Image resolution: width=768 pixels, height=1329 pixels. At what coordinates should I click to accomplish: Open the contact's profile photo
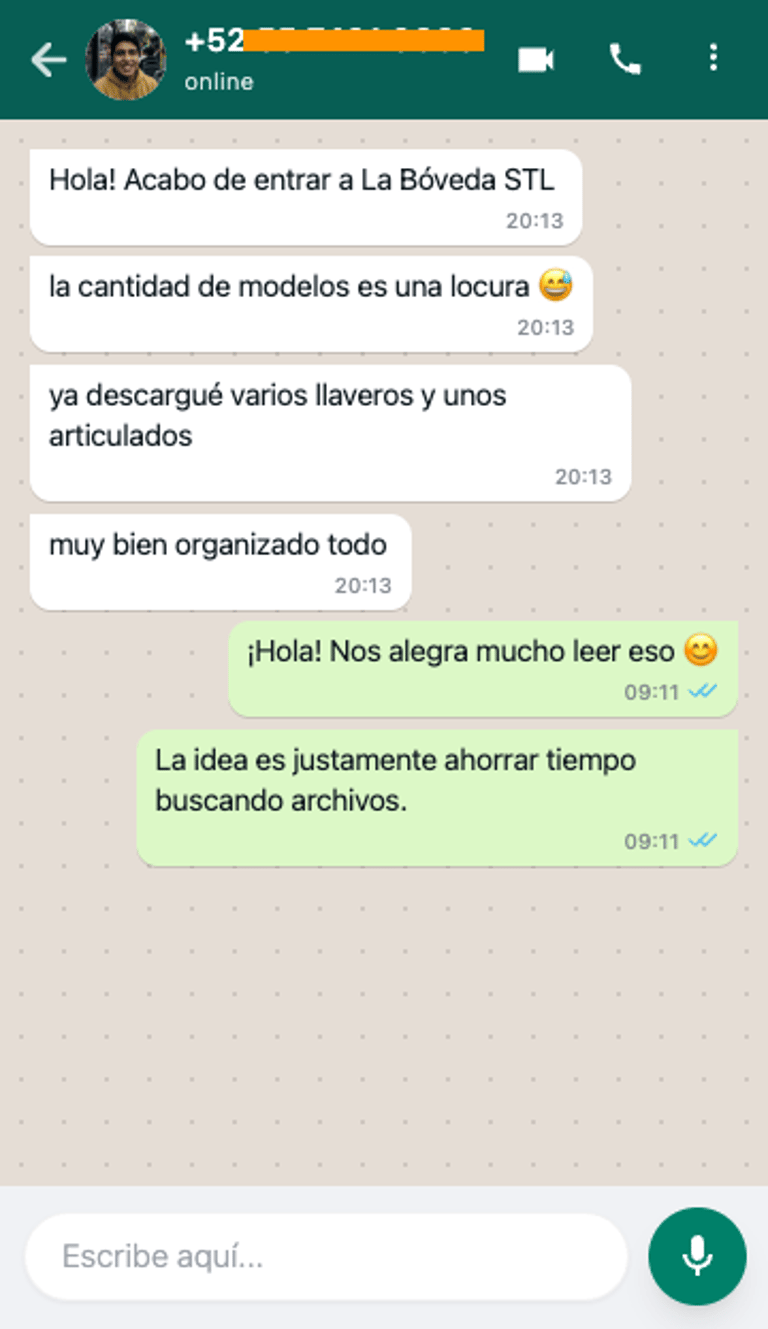(126, 60)
